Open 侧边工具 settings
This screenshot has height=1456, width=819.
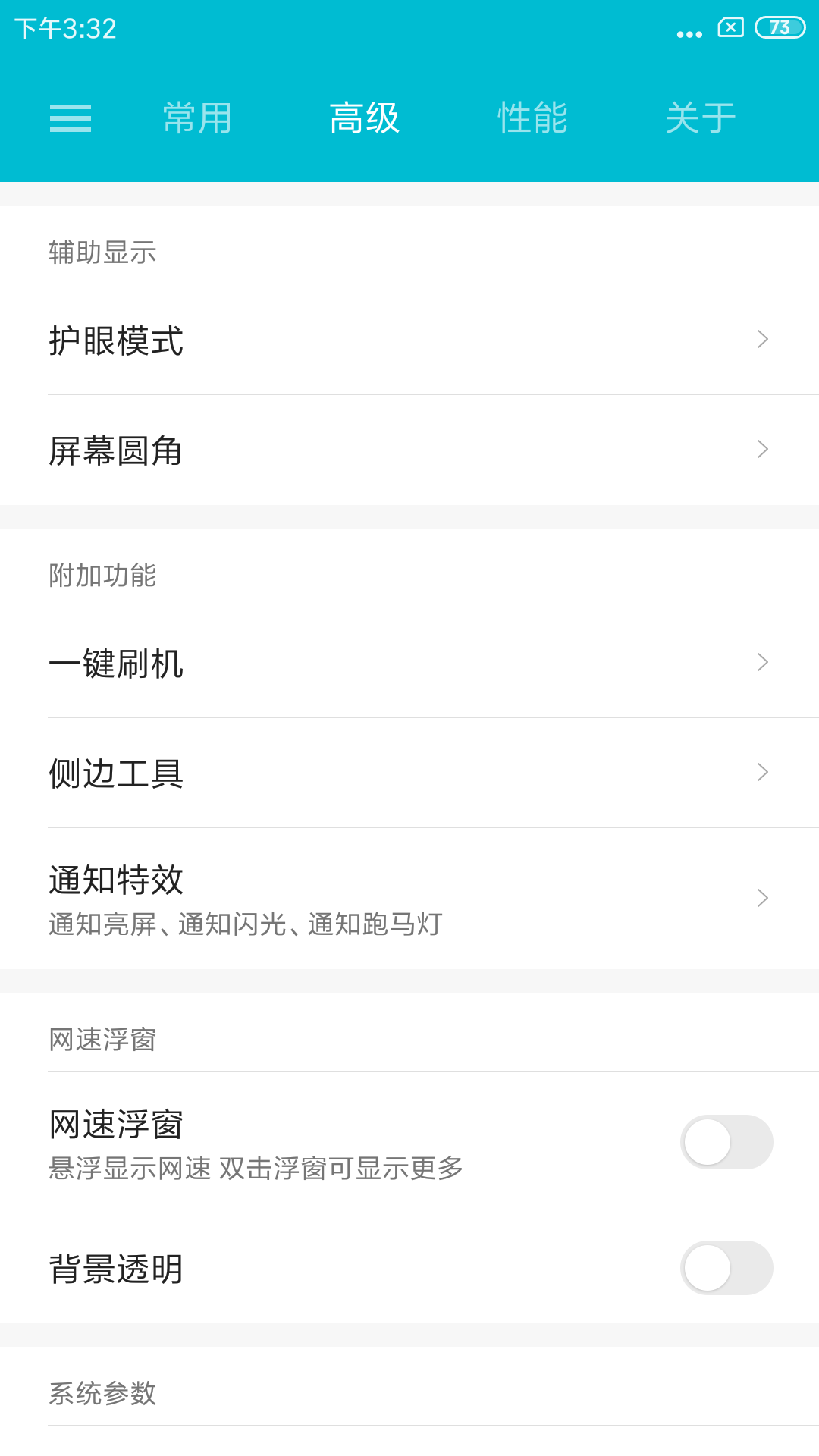coord(409,773)
